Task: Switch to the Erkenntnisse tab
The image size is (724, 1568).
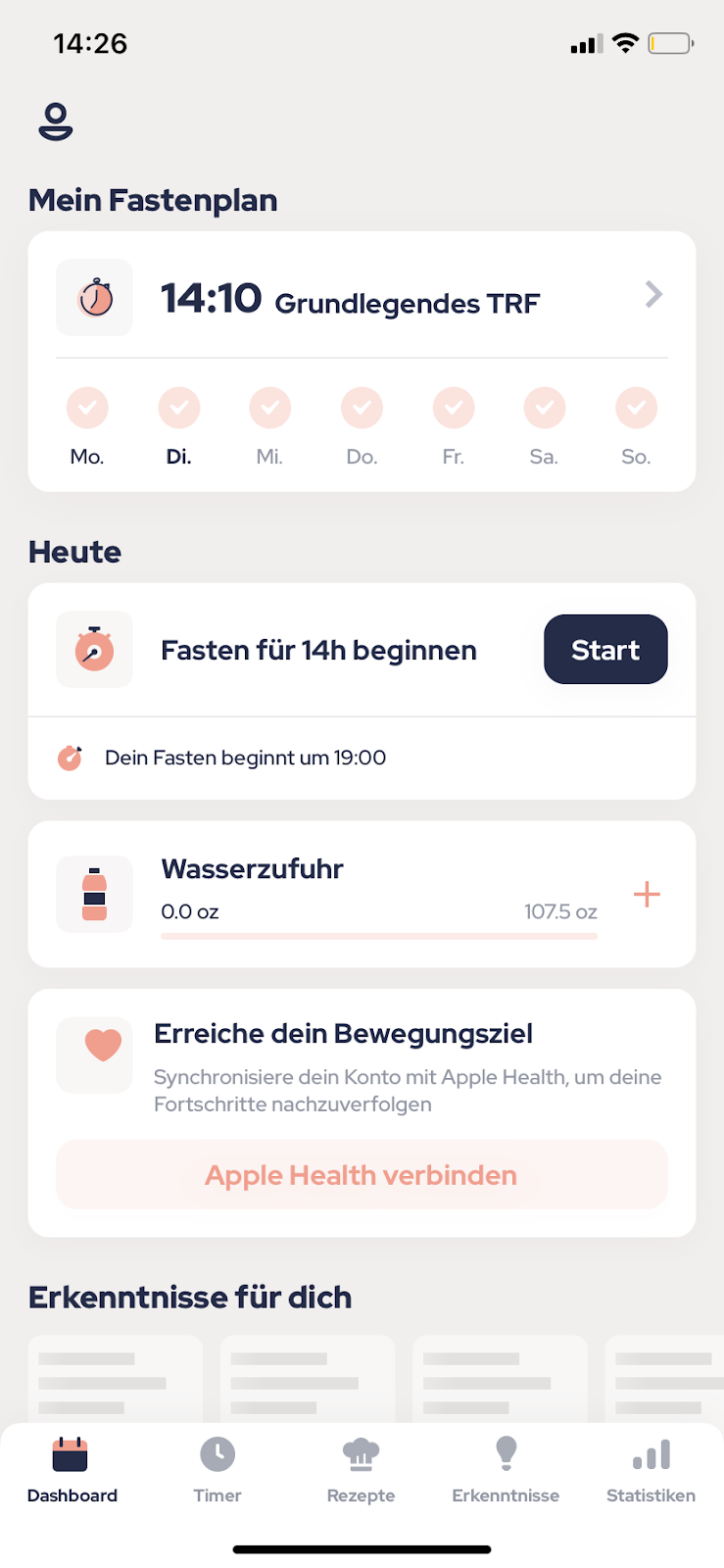Action: 506,1469
